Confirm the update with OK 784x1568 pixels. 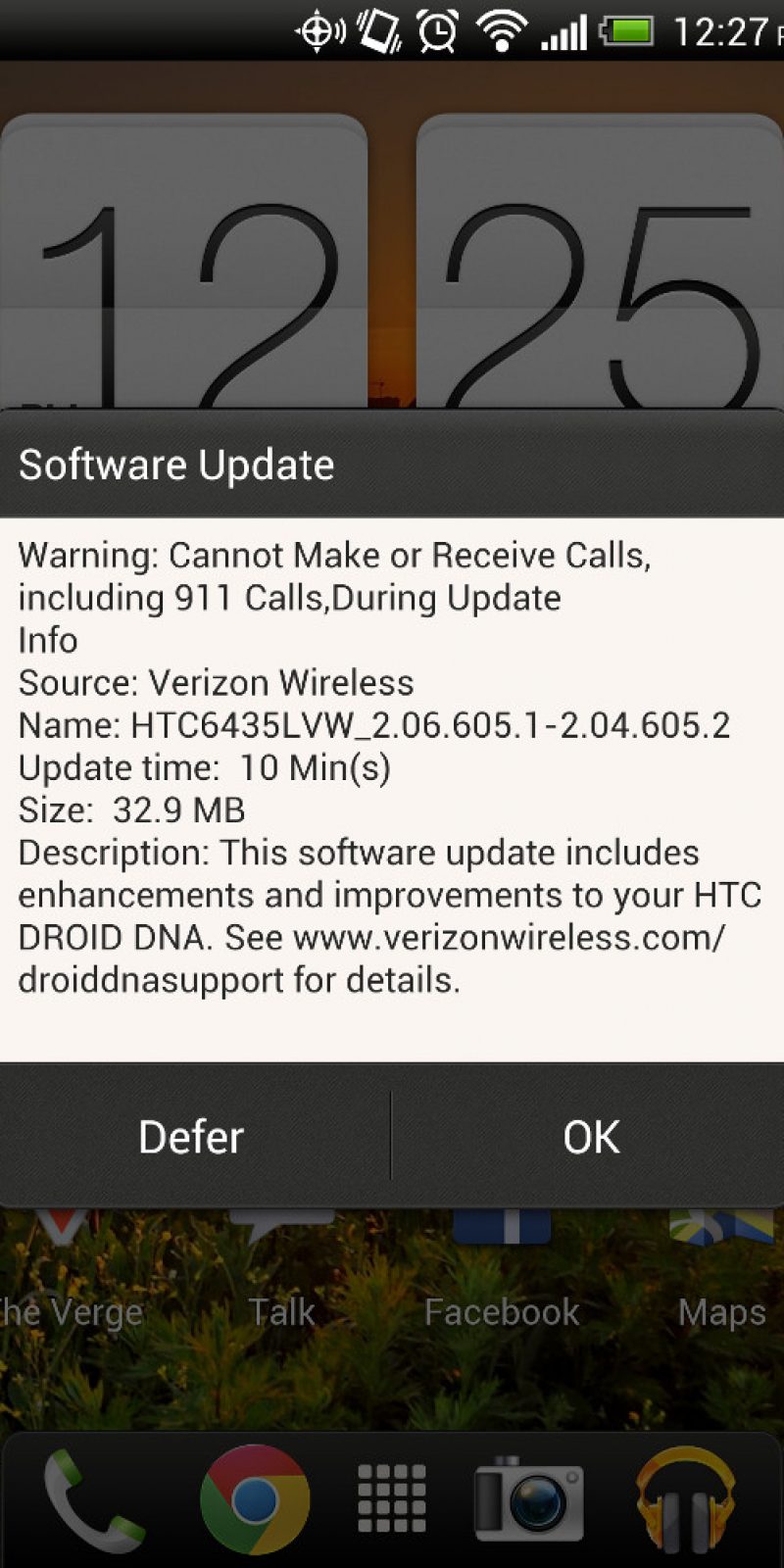click(x=591, y=1137)
